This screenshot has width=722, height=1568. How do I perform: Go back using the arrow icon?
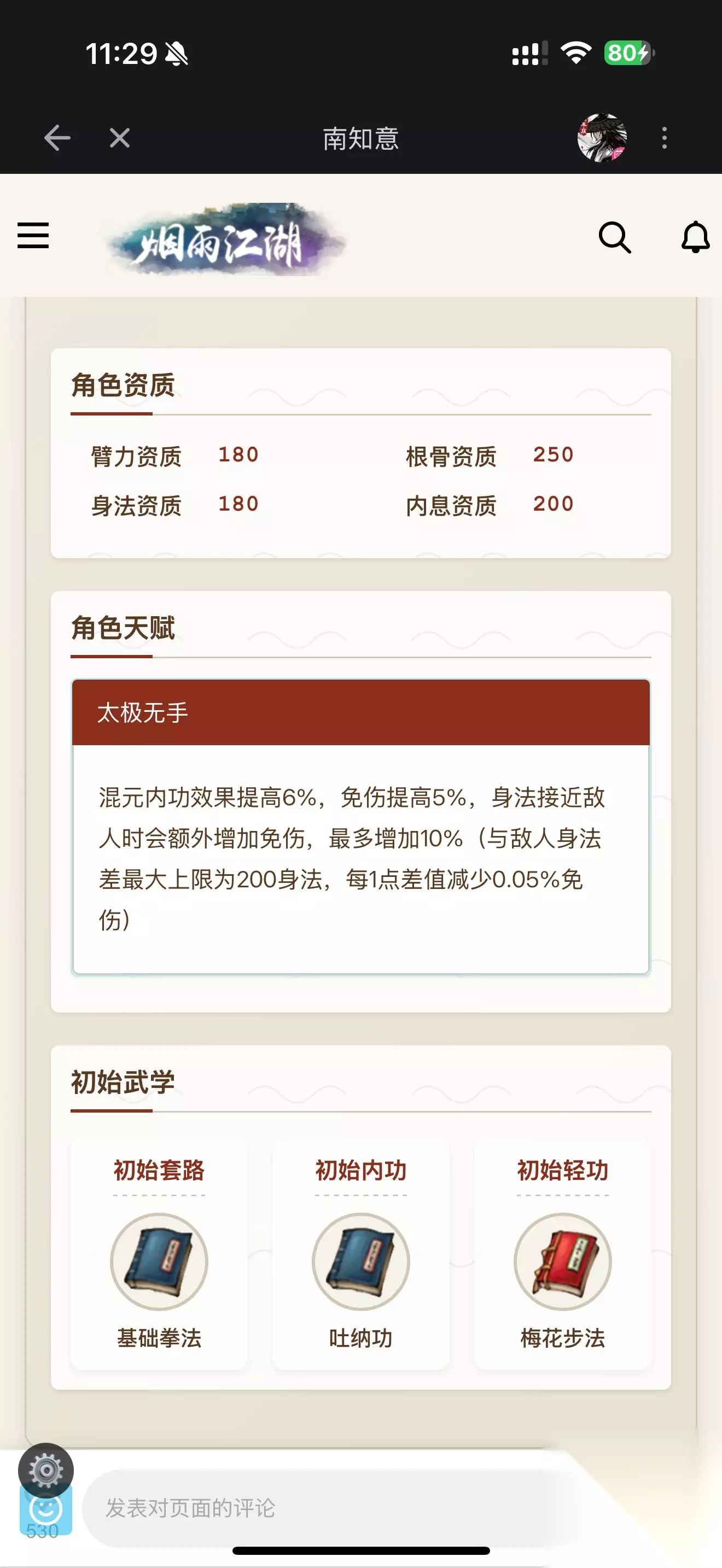(x=57, y=138)
